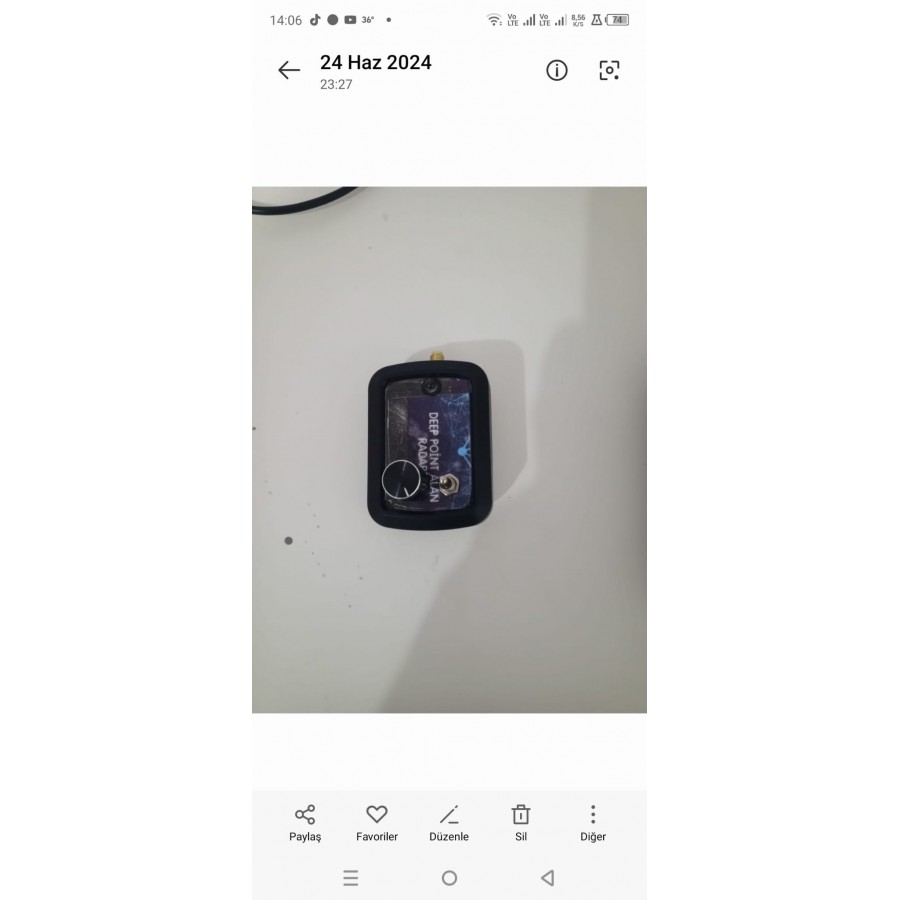Go back using the top-left arrow

pyautogui.click(x=289, y=70)
